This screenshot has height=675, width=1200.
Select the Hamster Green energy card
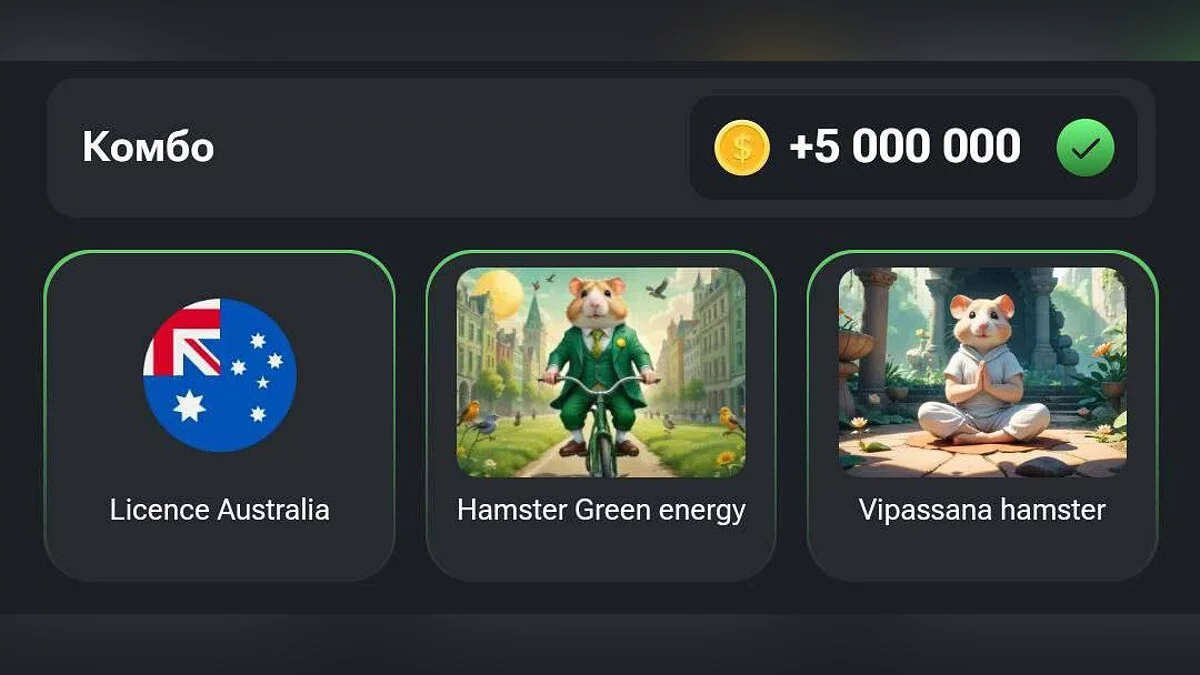point(601,415)
